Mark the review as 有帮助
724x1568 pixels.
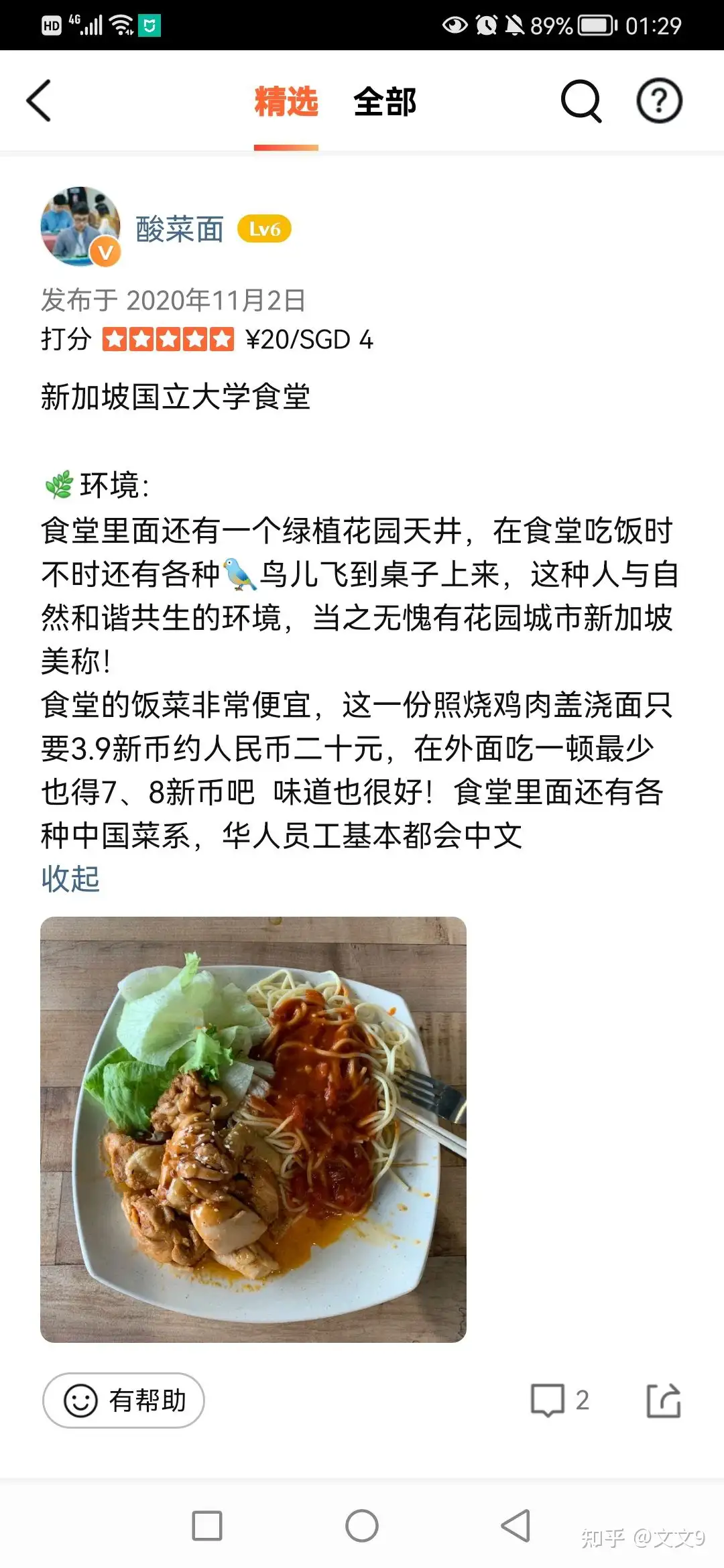(x=124, y=1400)
